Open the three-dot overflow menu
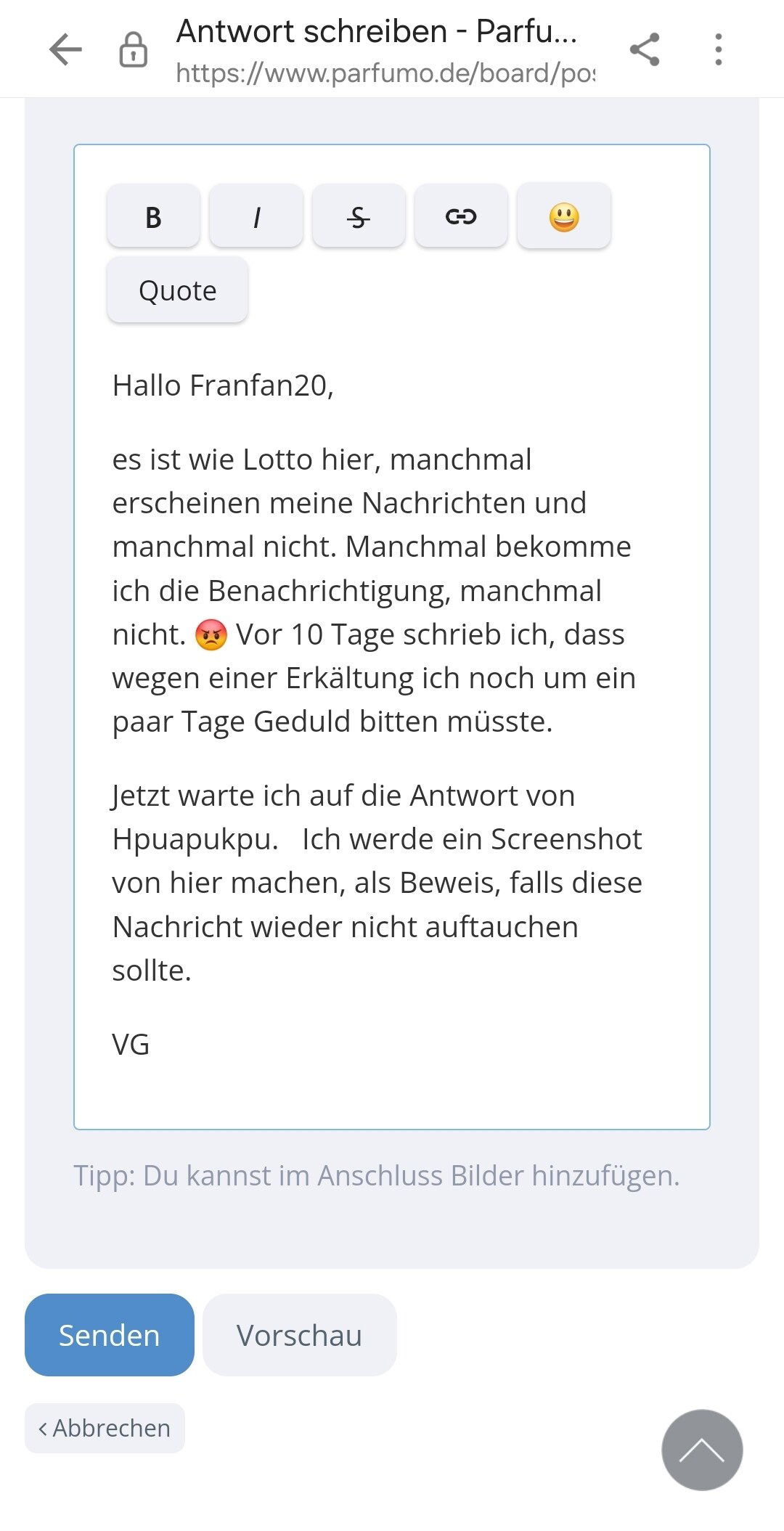Screen dimensions: 784x1531 [x=718, y=49]
